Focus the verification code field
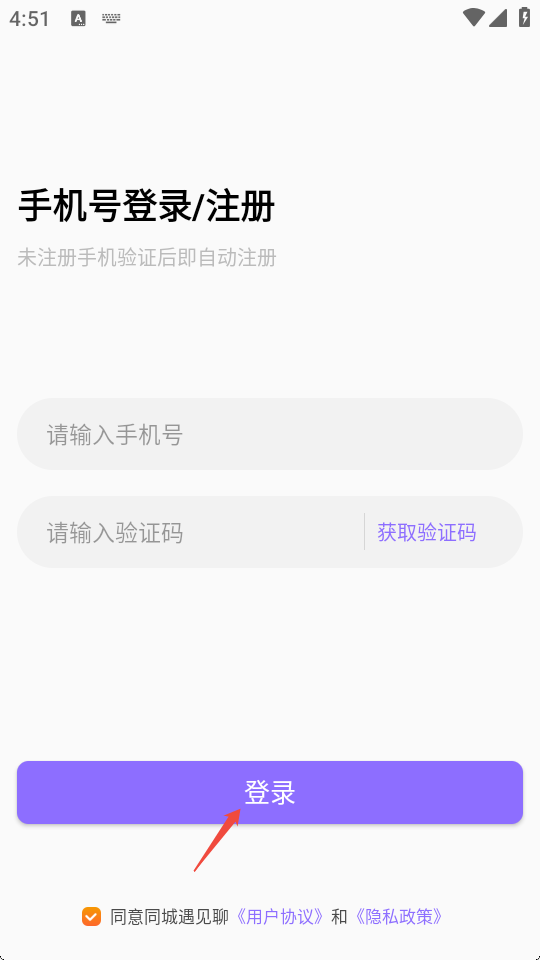 pos(190,532)
